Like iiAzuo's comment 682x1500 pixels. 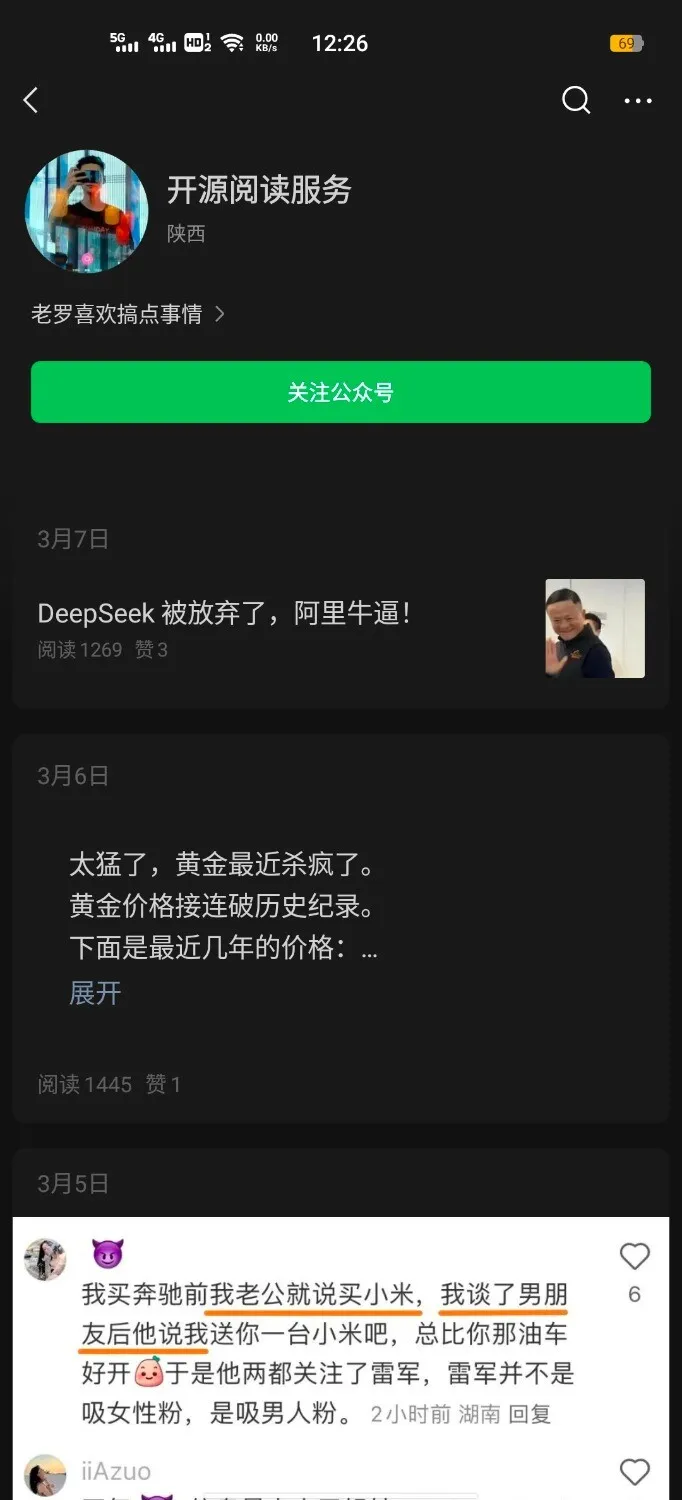coord(634,1472)
